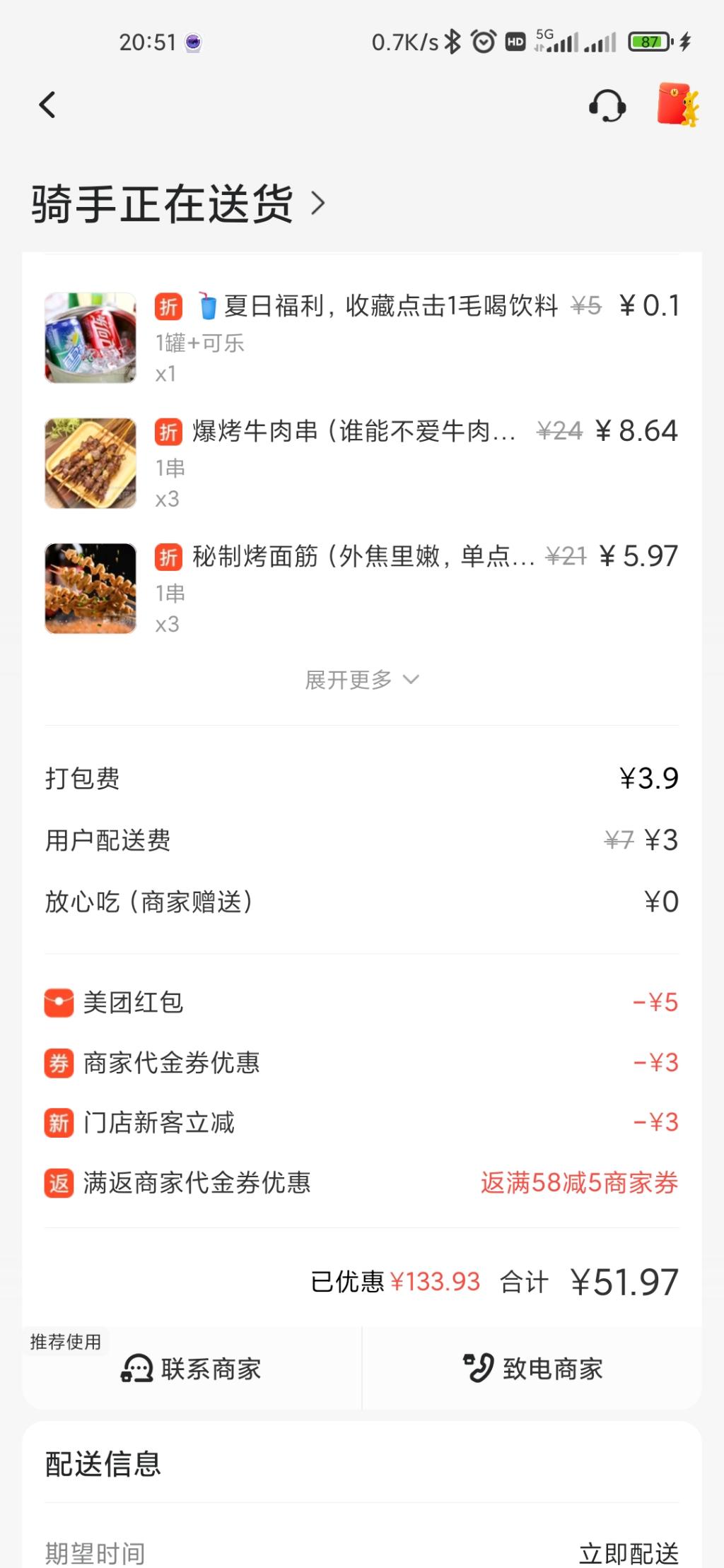The height and width of the screenshot is (1568, 724).
Task: Expand more items with 展开更多
Action: [361, 680]
